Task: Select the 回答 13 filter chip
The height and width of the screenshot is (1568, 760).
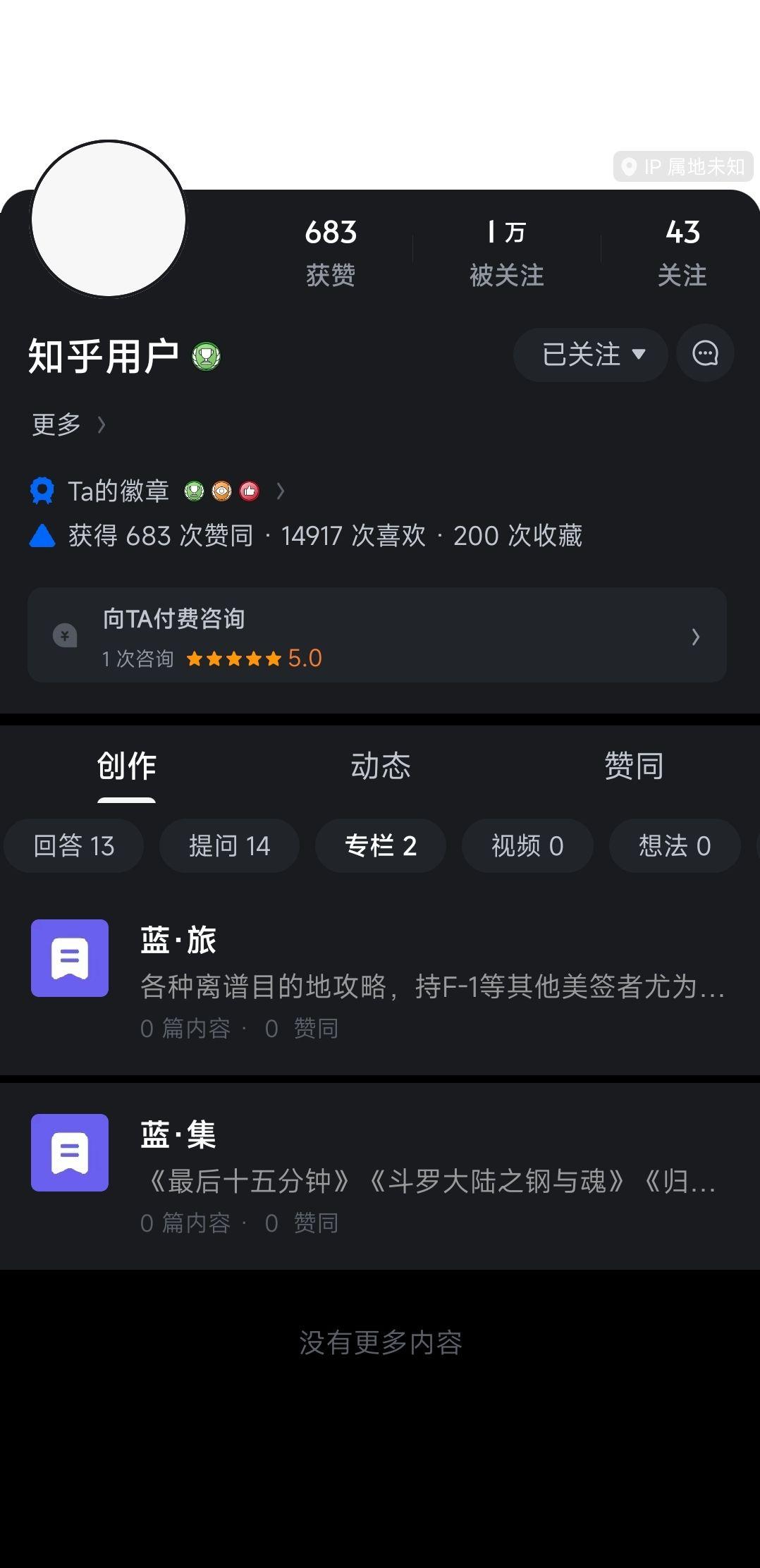Action: [73, 845]
